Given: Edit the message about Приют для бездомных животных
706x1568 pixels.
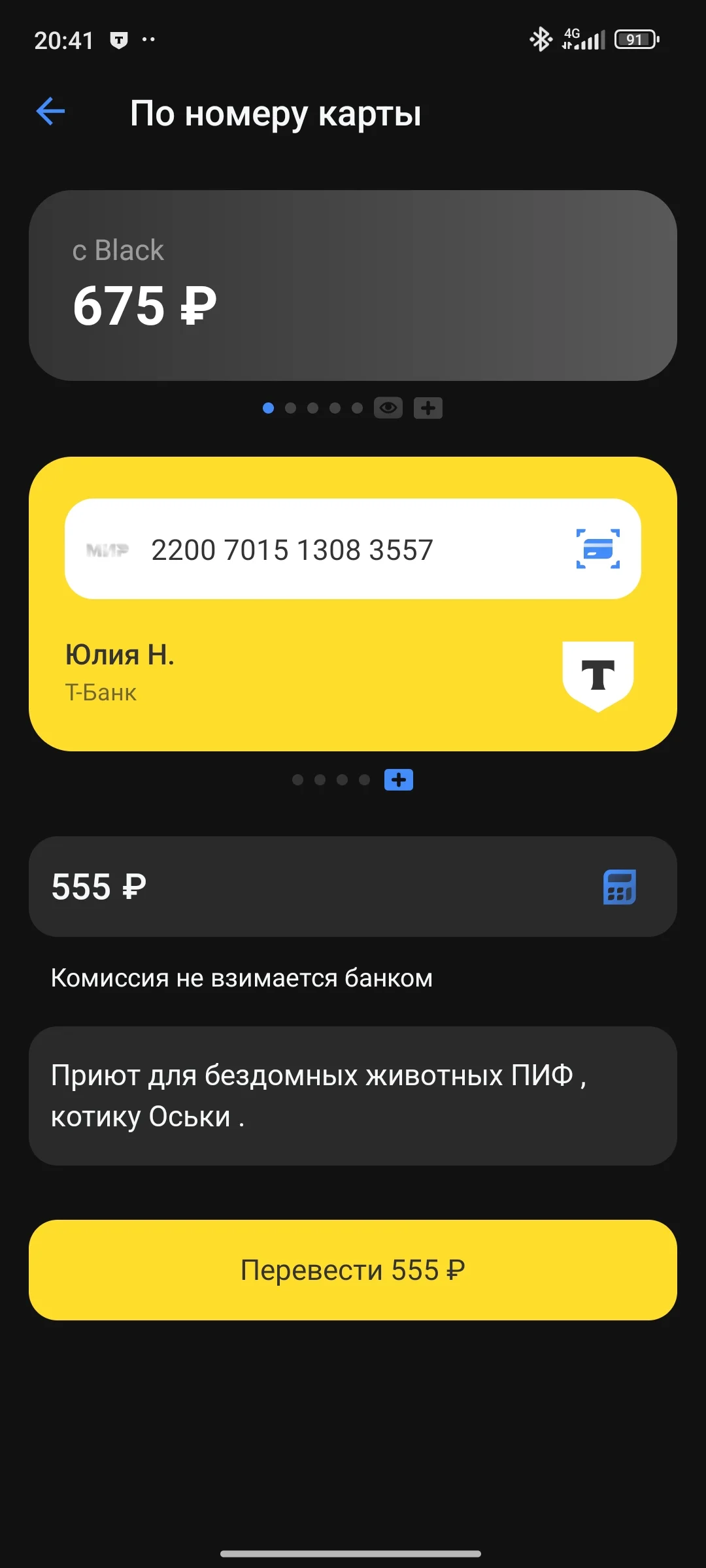Looking at the screenshot, I should tap(353, 1096).
